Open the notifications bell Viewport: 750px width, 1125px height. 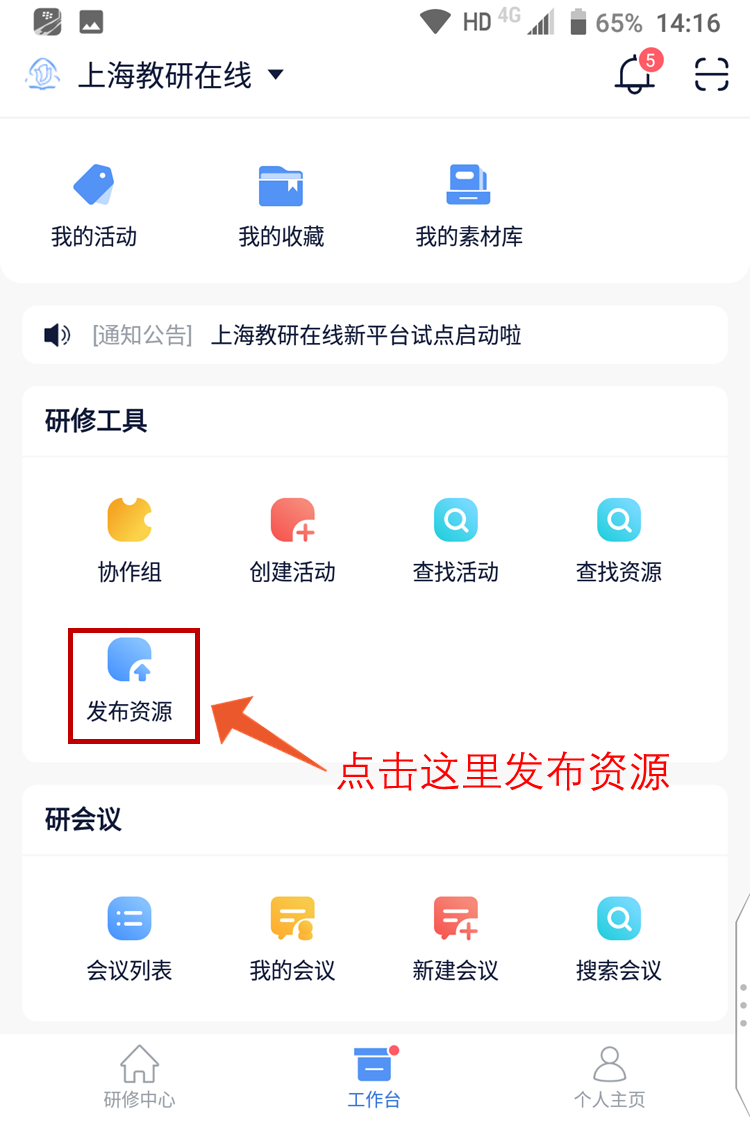pyautogui.click(x=635, y=75)
